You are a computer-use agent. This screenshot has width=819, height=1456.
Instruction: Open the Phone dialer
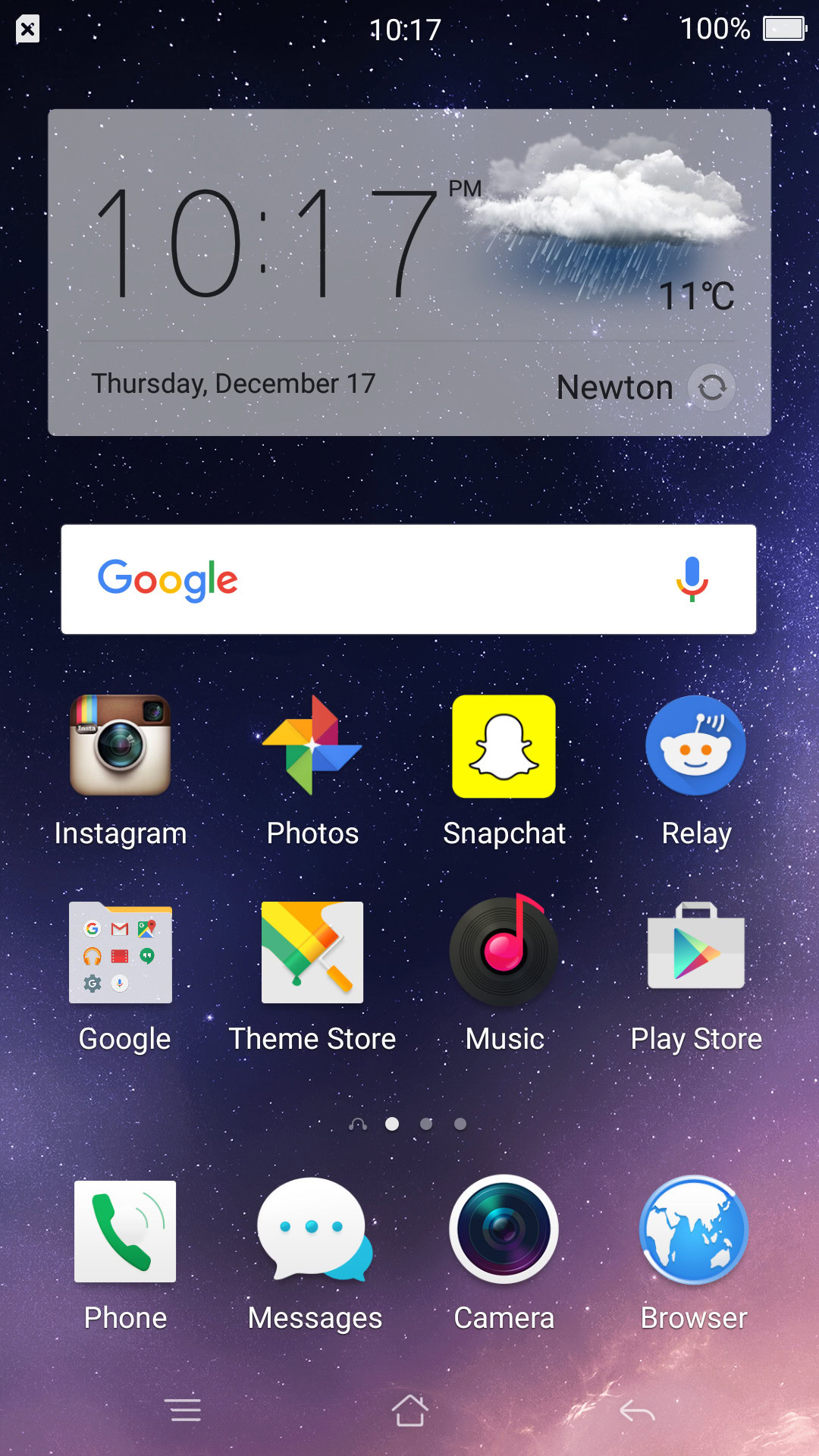(x=125, y=1232)
